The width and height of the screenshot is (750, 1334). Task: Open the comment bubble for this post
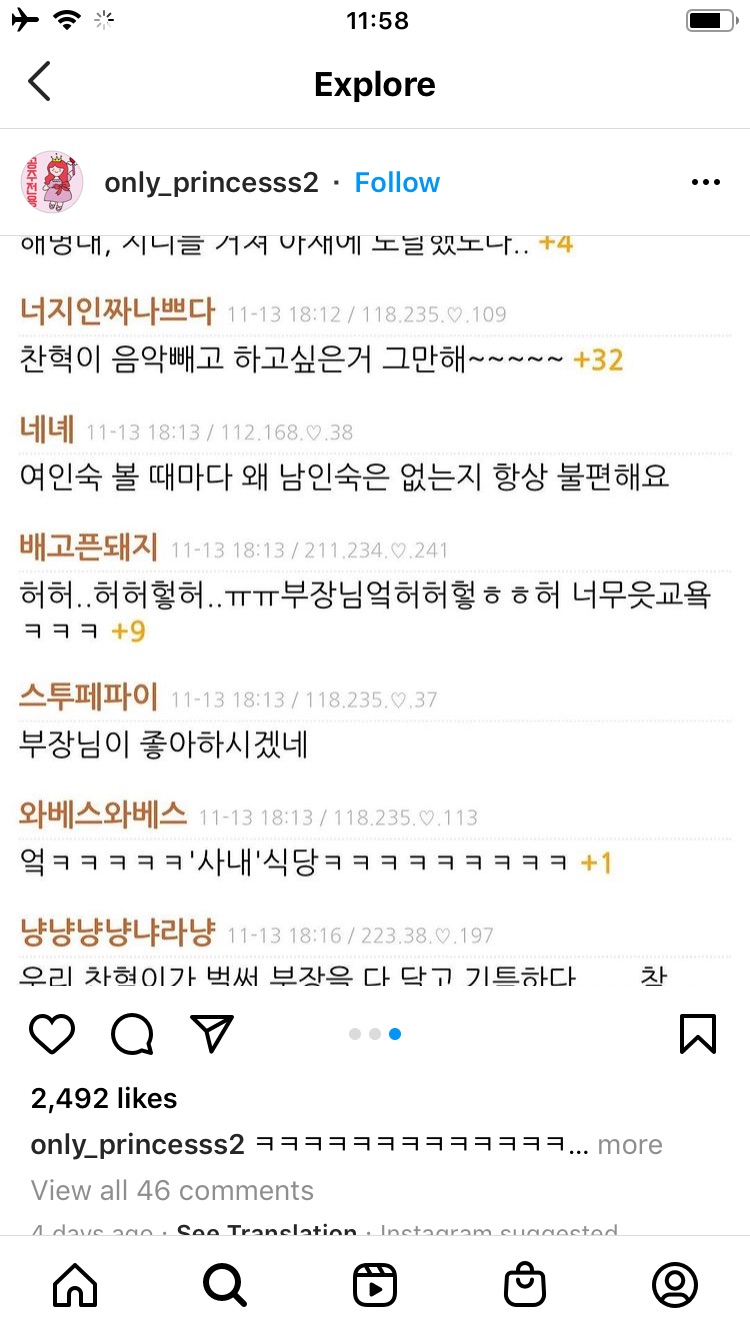(132, 1034)
